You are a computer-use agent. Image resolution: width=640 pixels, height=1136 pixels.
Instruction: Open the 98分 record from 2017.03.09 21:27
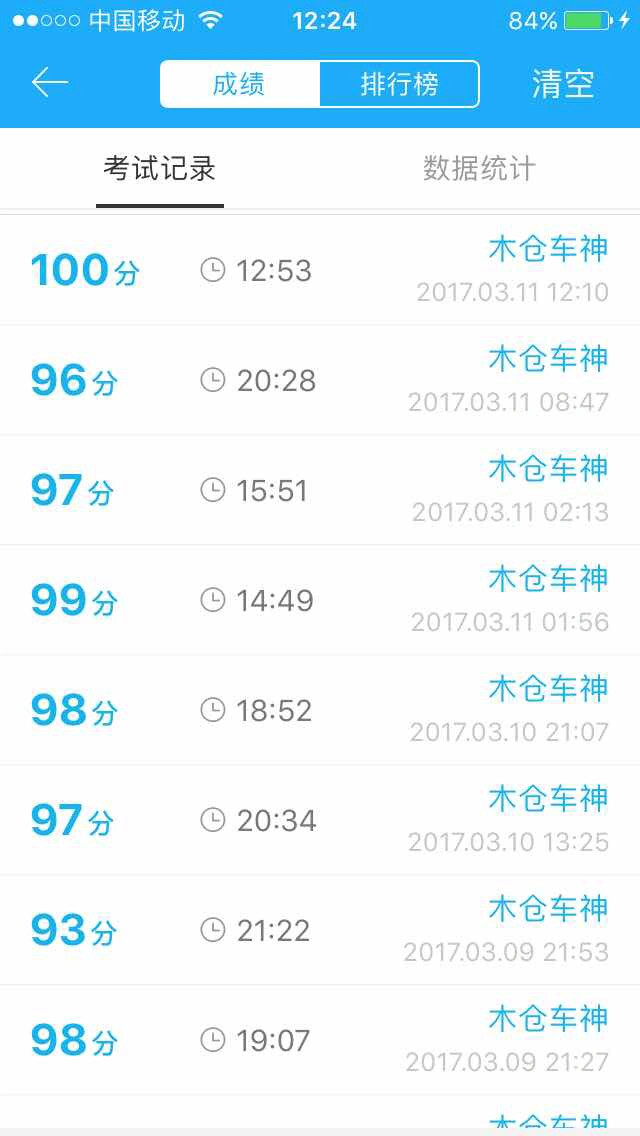320,1041
